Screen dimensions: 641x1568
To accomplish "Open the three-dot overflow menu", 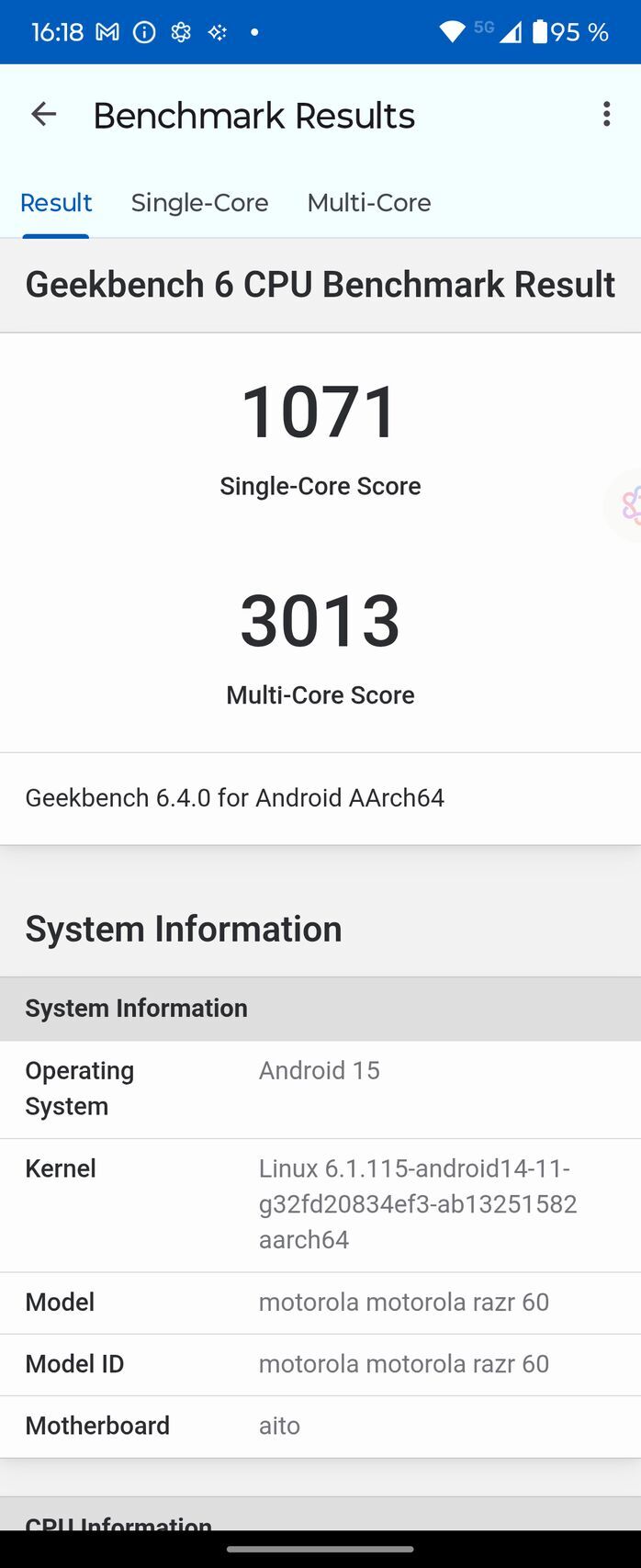I will pos(606,114).
